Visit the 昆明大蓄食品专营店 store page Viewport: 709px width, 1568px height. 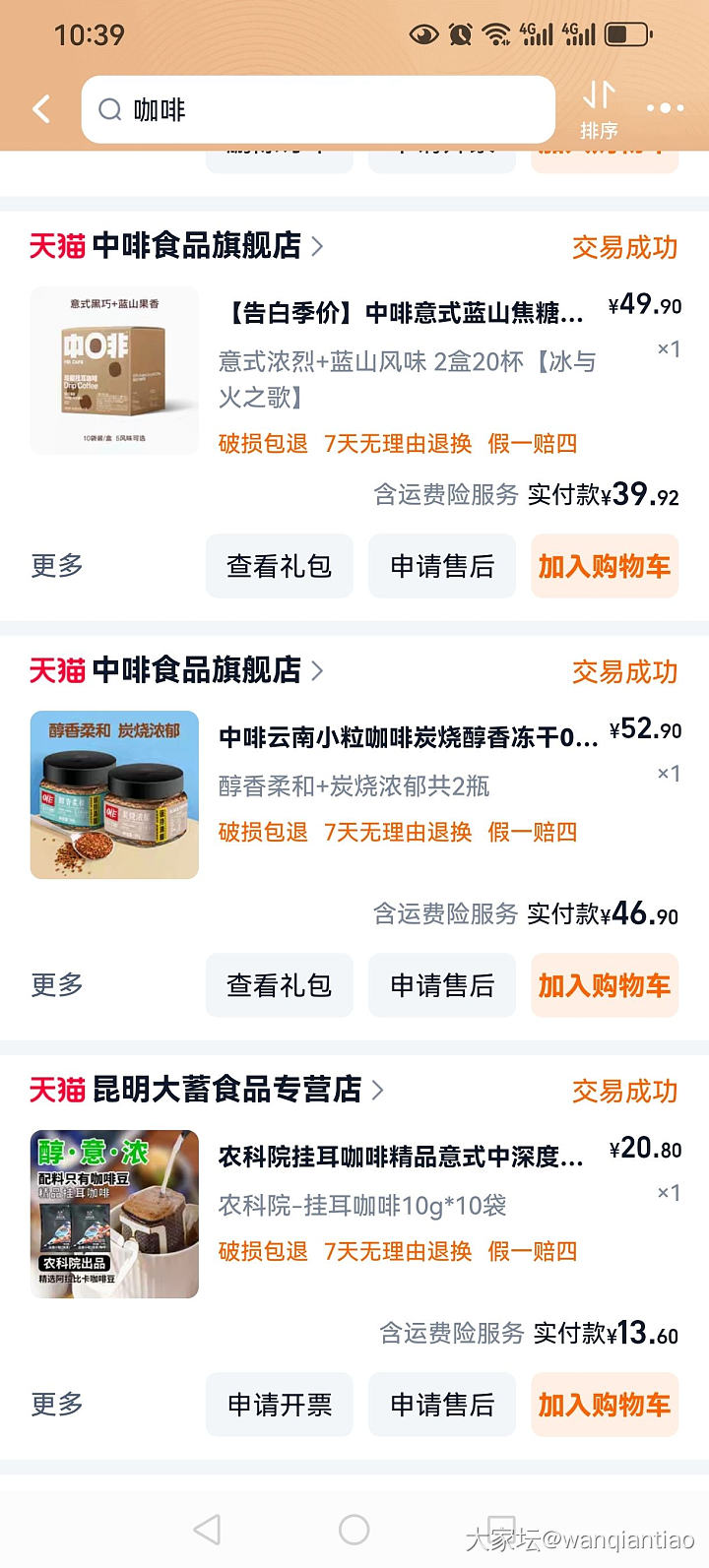point(226,1090)
